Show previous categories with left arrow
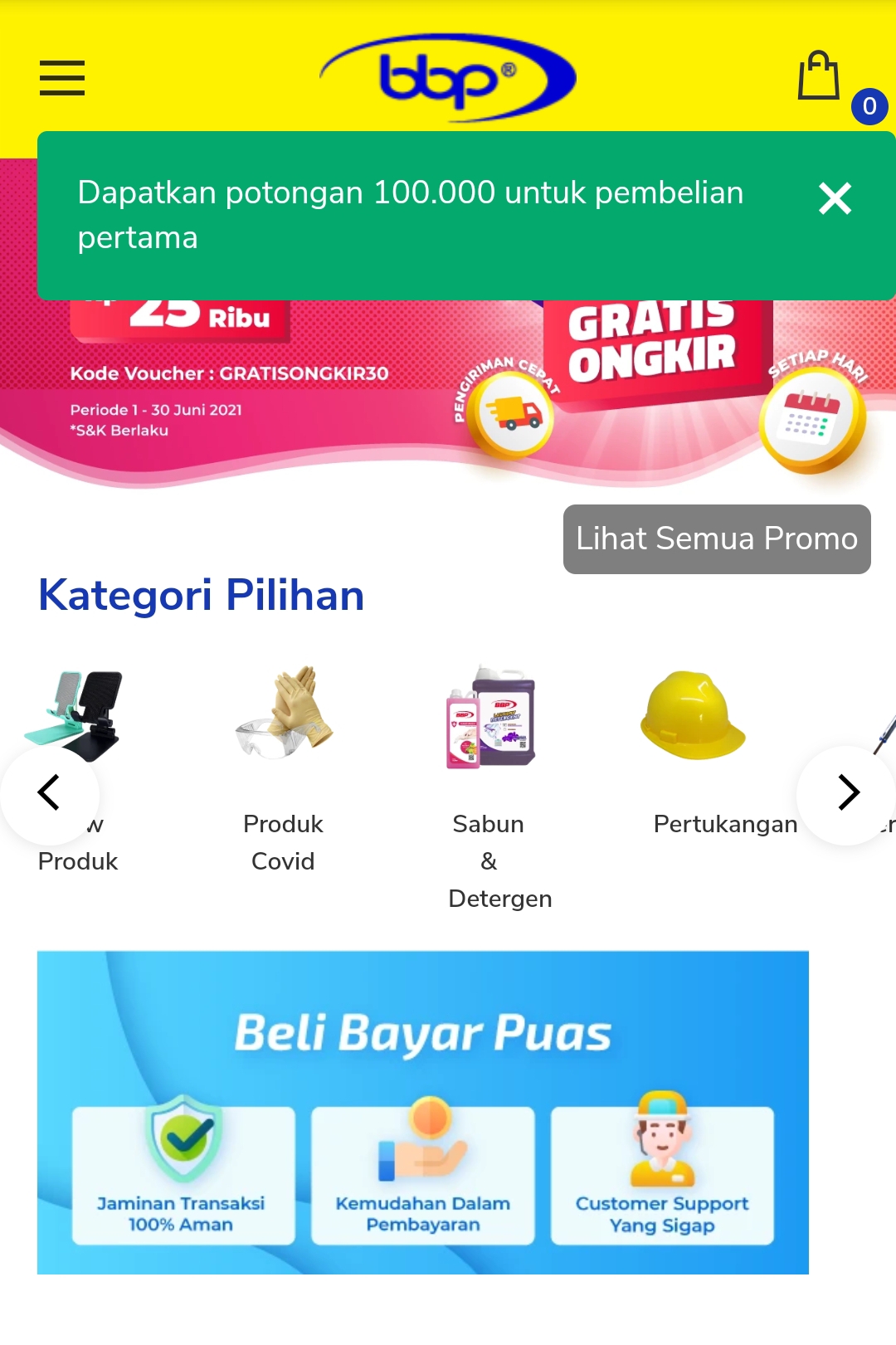Screen dimensions: 896x1345 click(49, 793)
